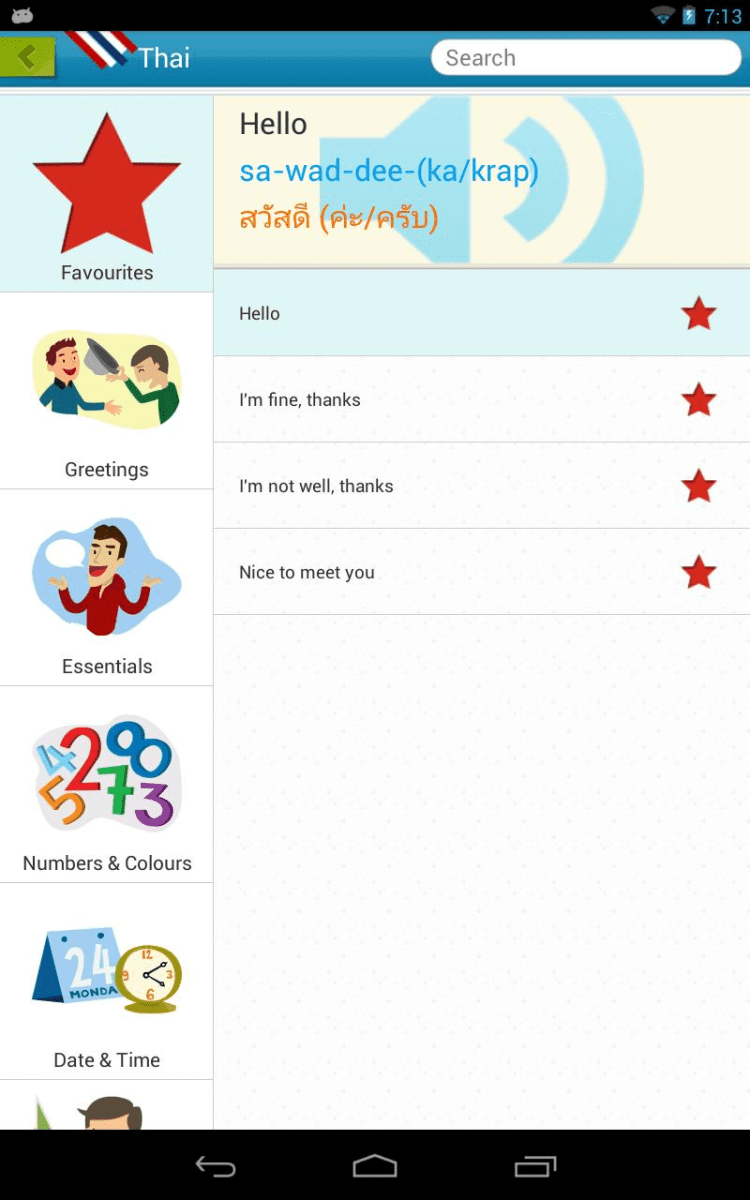Unfavourite the Hello phrase star

tap(698, 314)
